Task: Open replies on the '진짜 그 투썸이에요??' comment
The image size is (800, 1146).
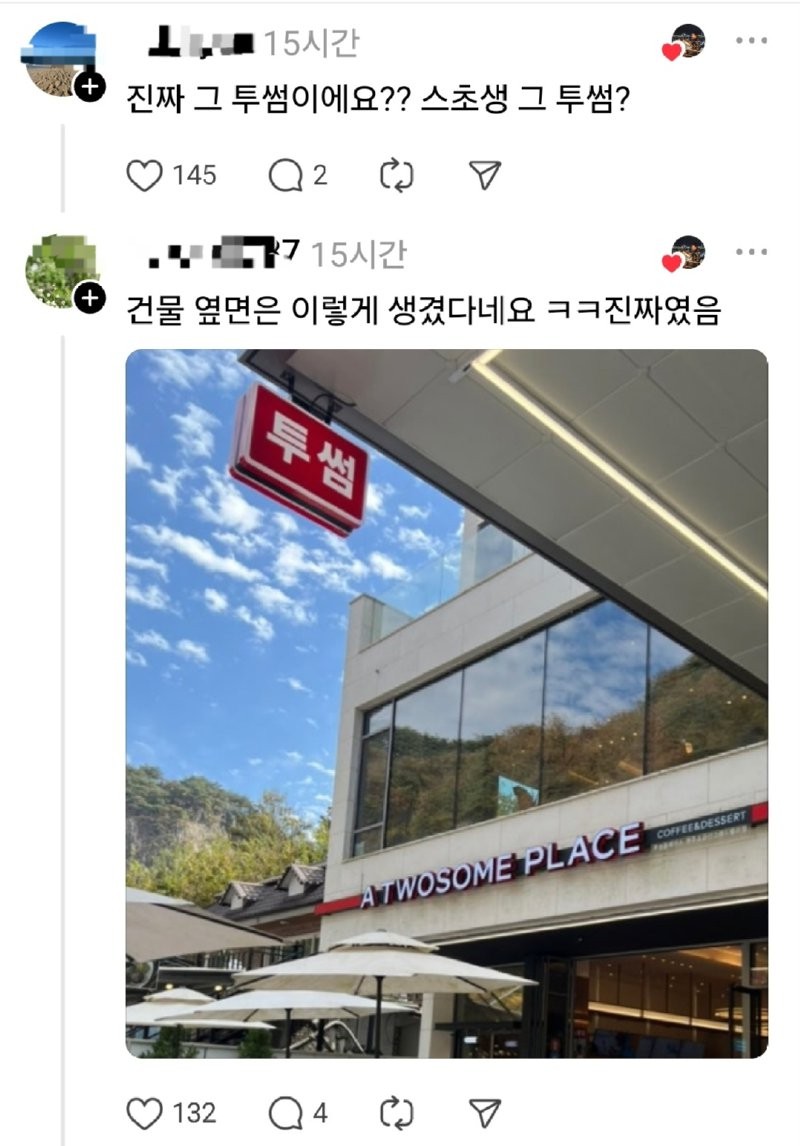Action: 286,176
